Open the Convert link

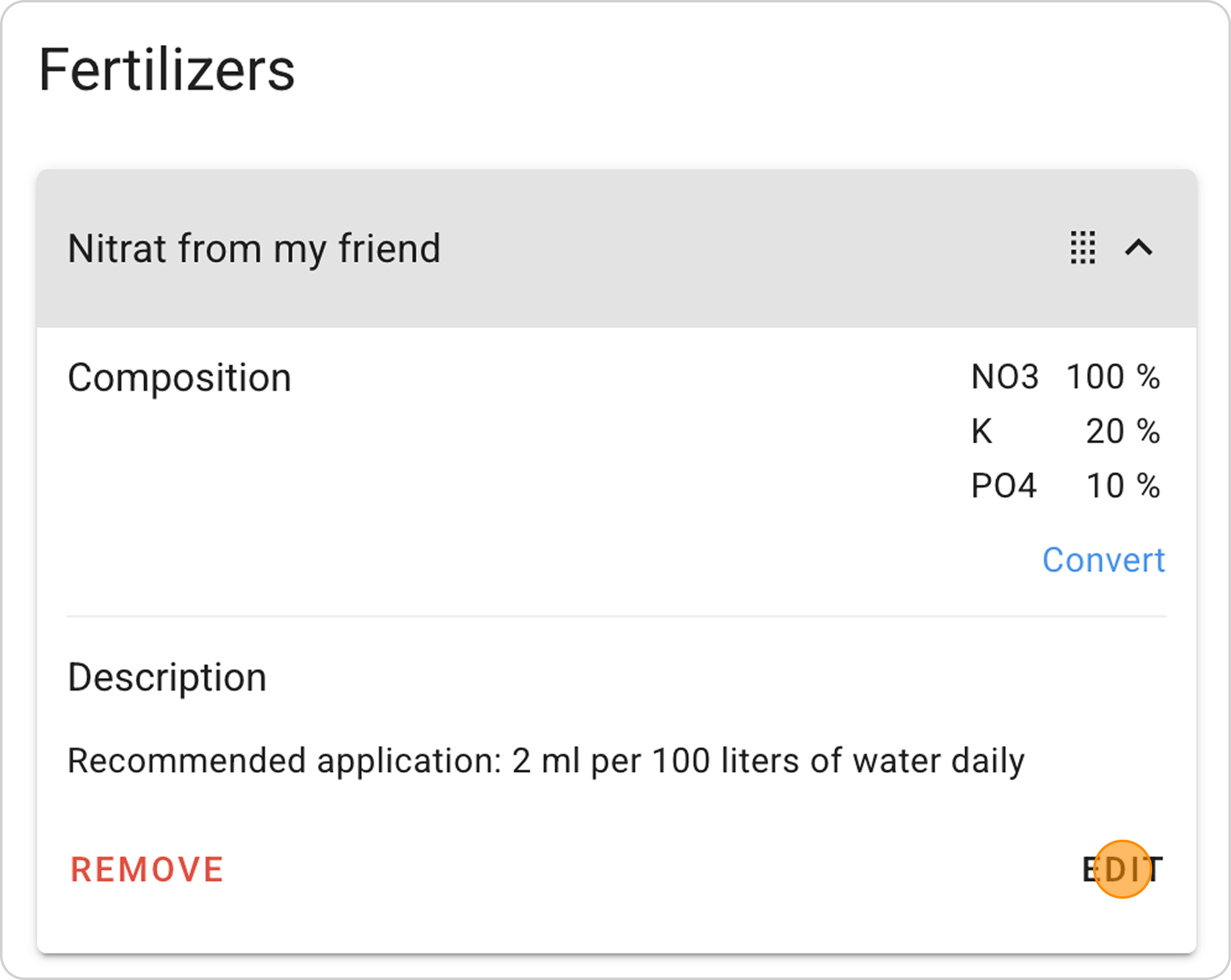pyautogui.click(x=1103, y=560)
